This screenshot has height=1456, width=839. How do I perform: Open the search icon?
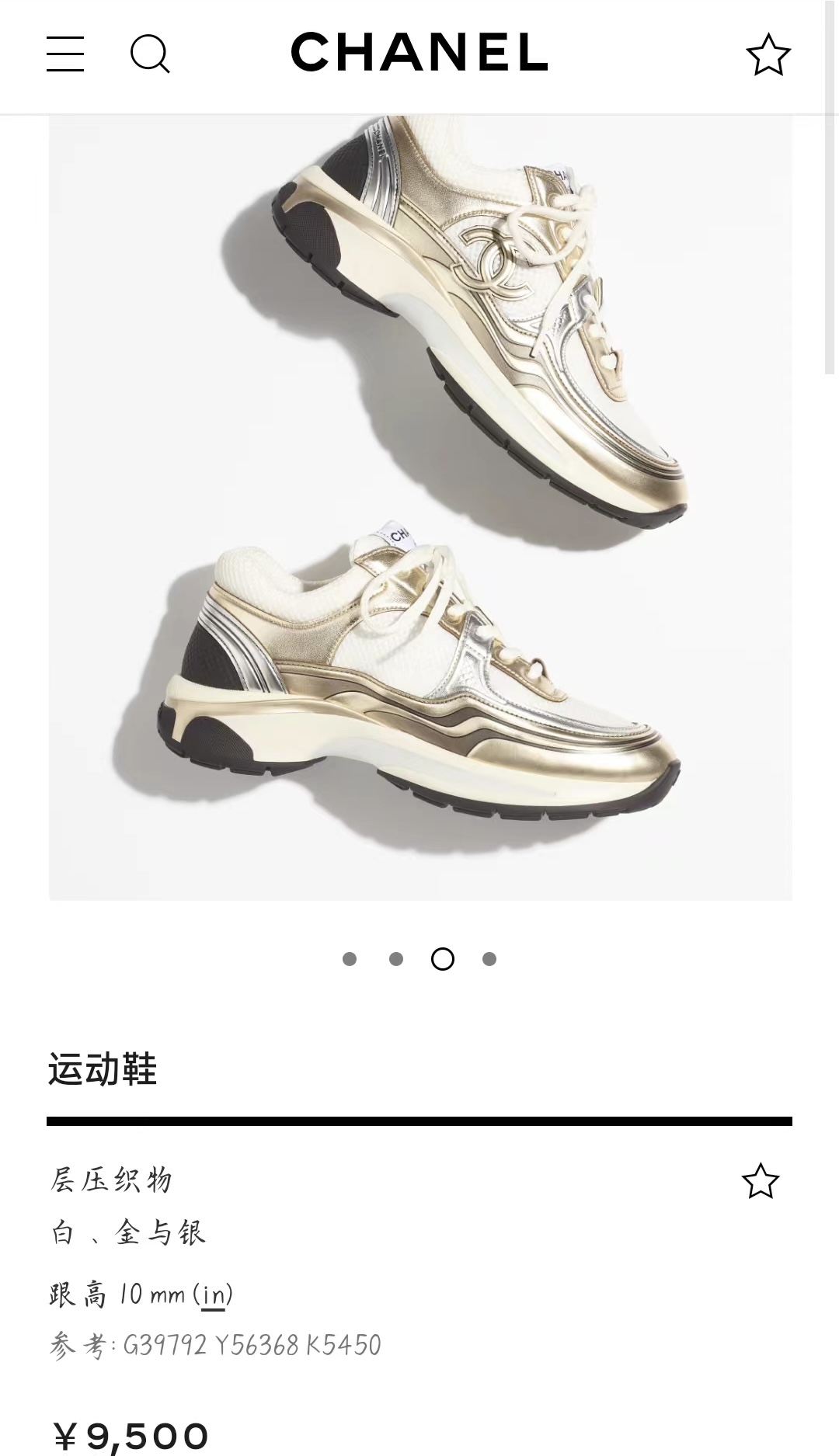[x=149, y=54]
